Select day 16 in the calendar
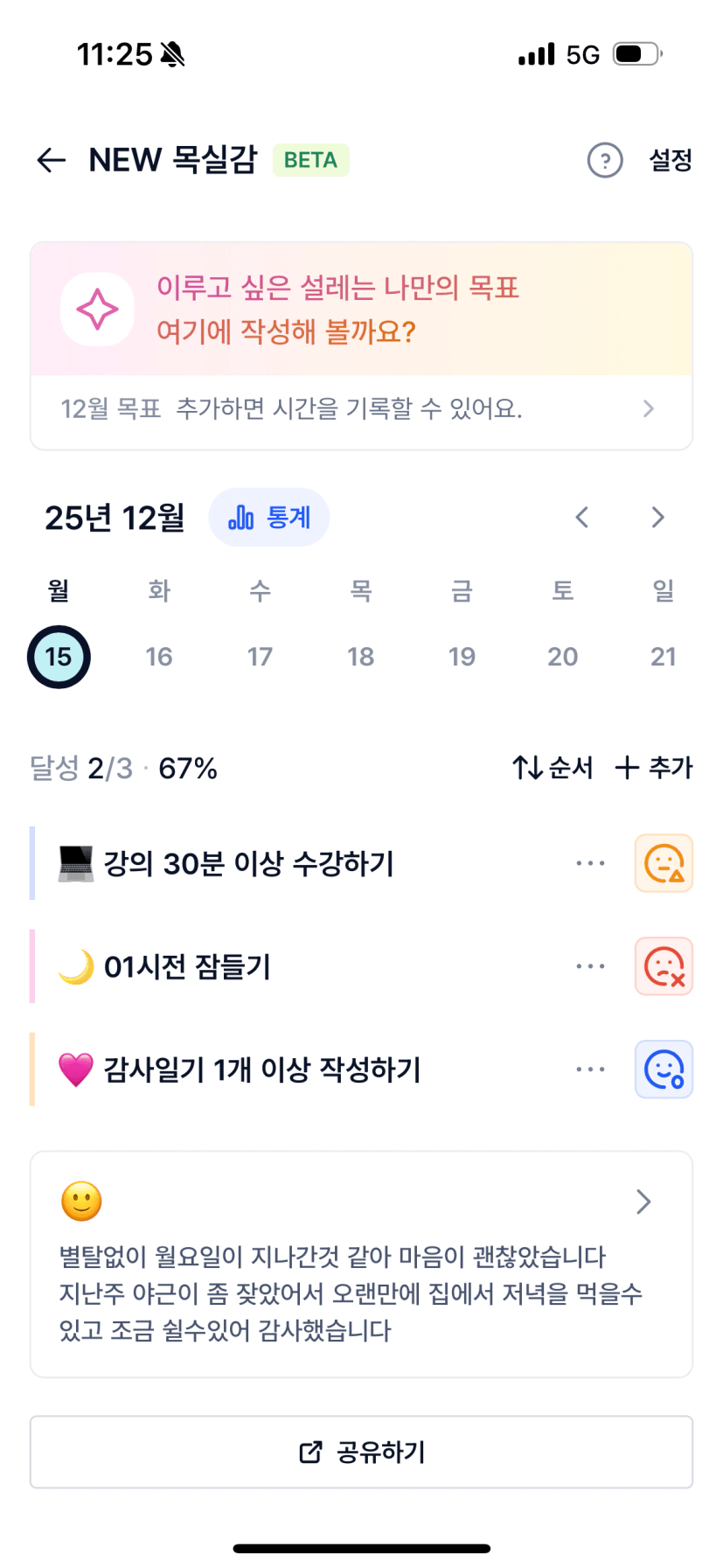723x1568 pixels. click(159, 657)
